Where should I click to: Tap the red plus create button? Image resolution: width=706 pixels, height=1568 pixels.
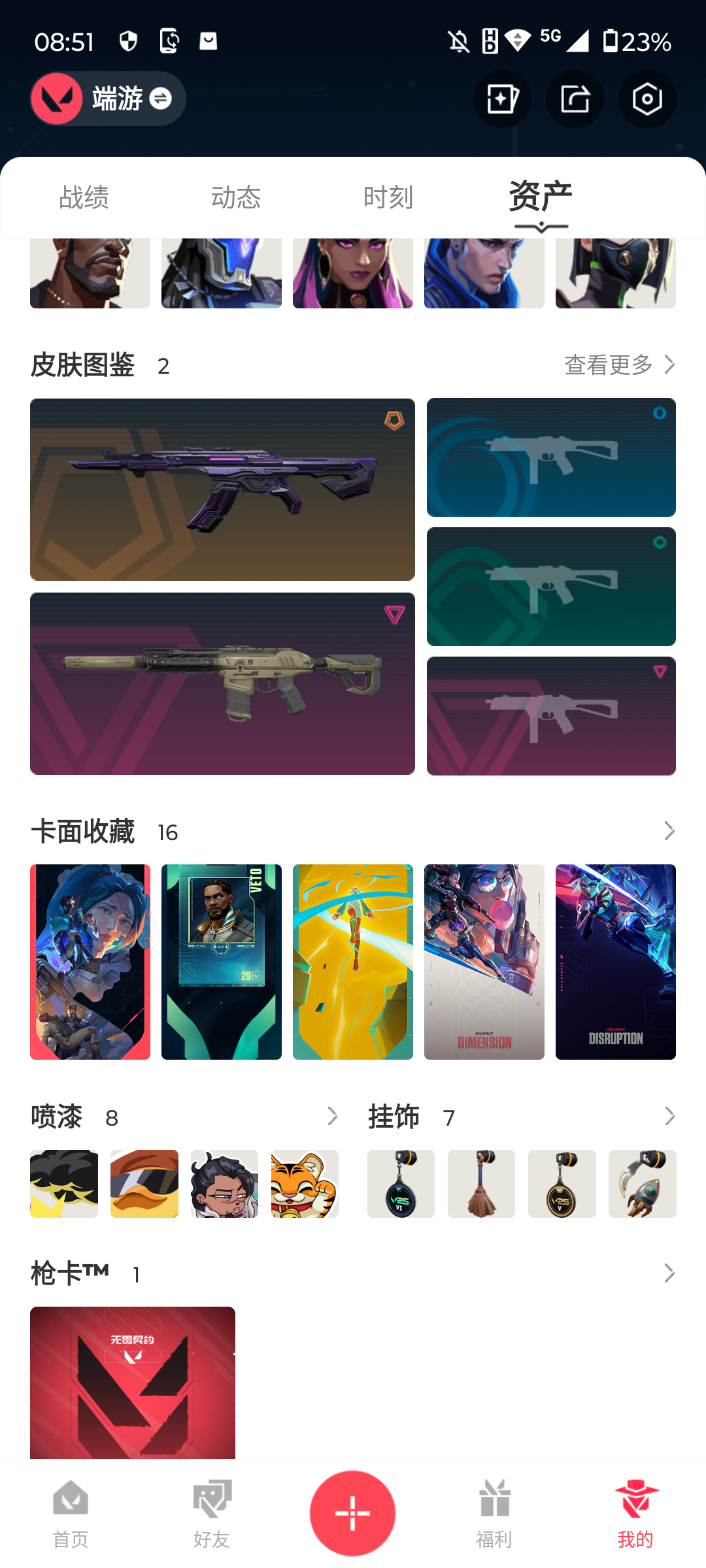pyautogui.click(x=353, y=1513)
